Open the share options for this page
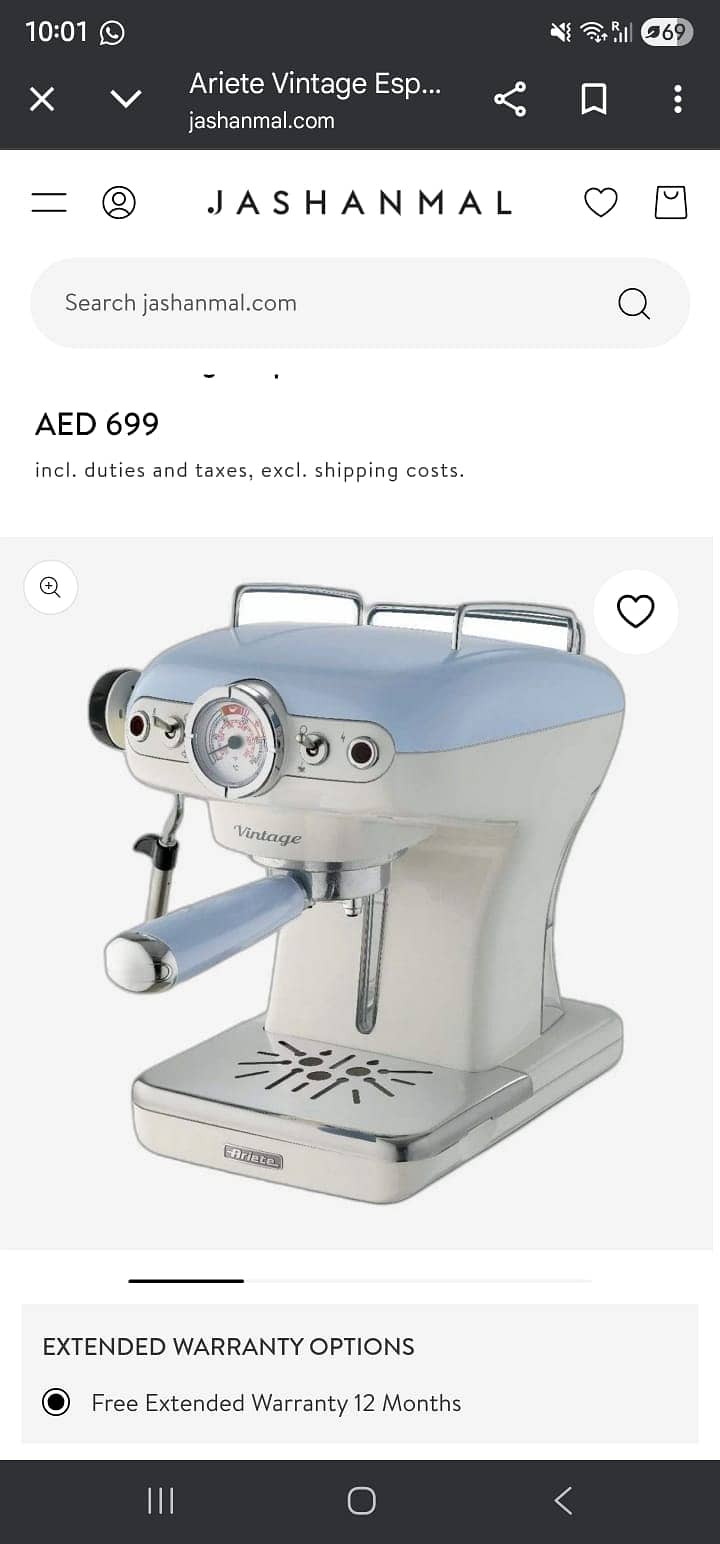 (x=510, y=99)
